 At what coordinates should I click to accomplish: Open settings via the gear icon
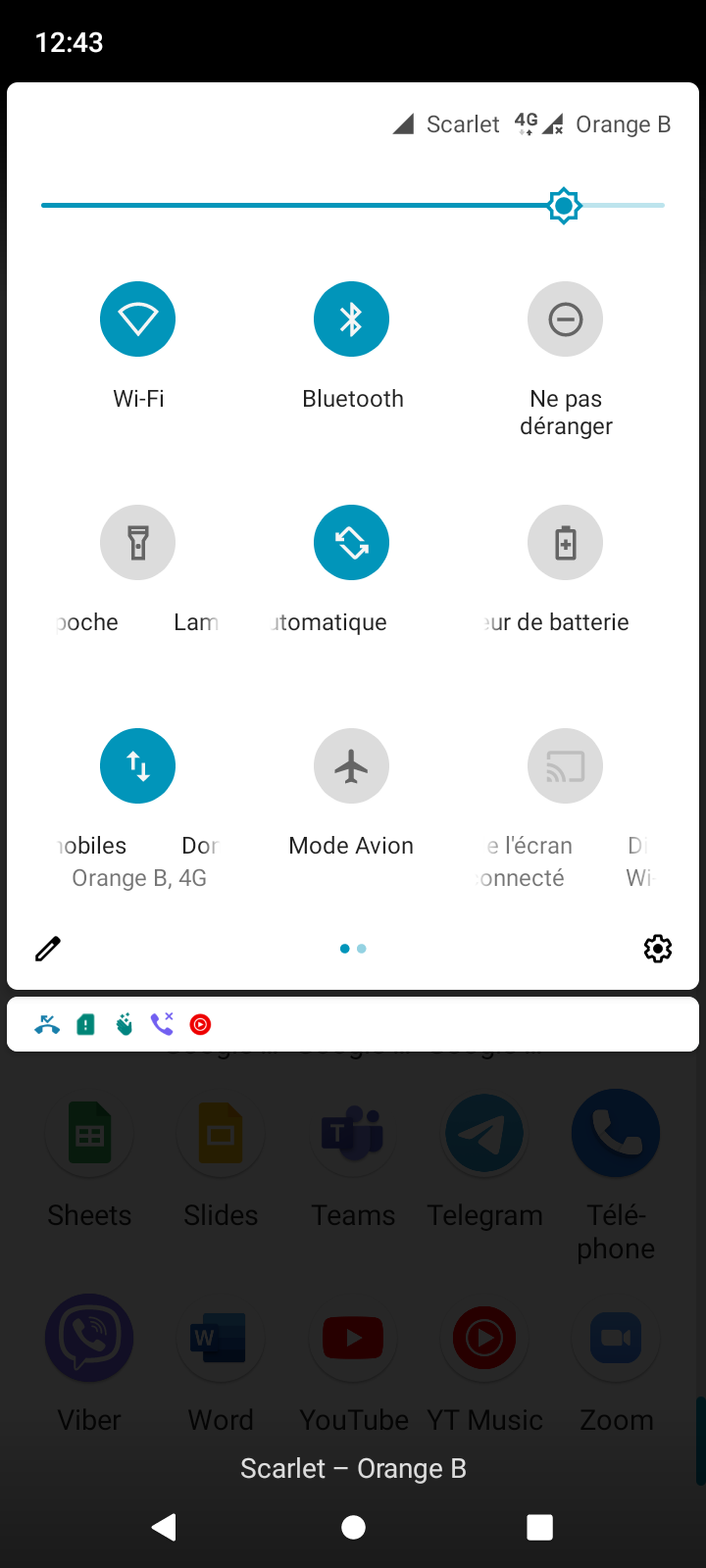point(658,949)
